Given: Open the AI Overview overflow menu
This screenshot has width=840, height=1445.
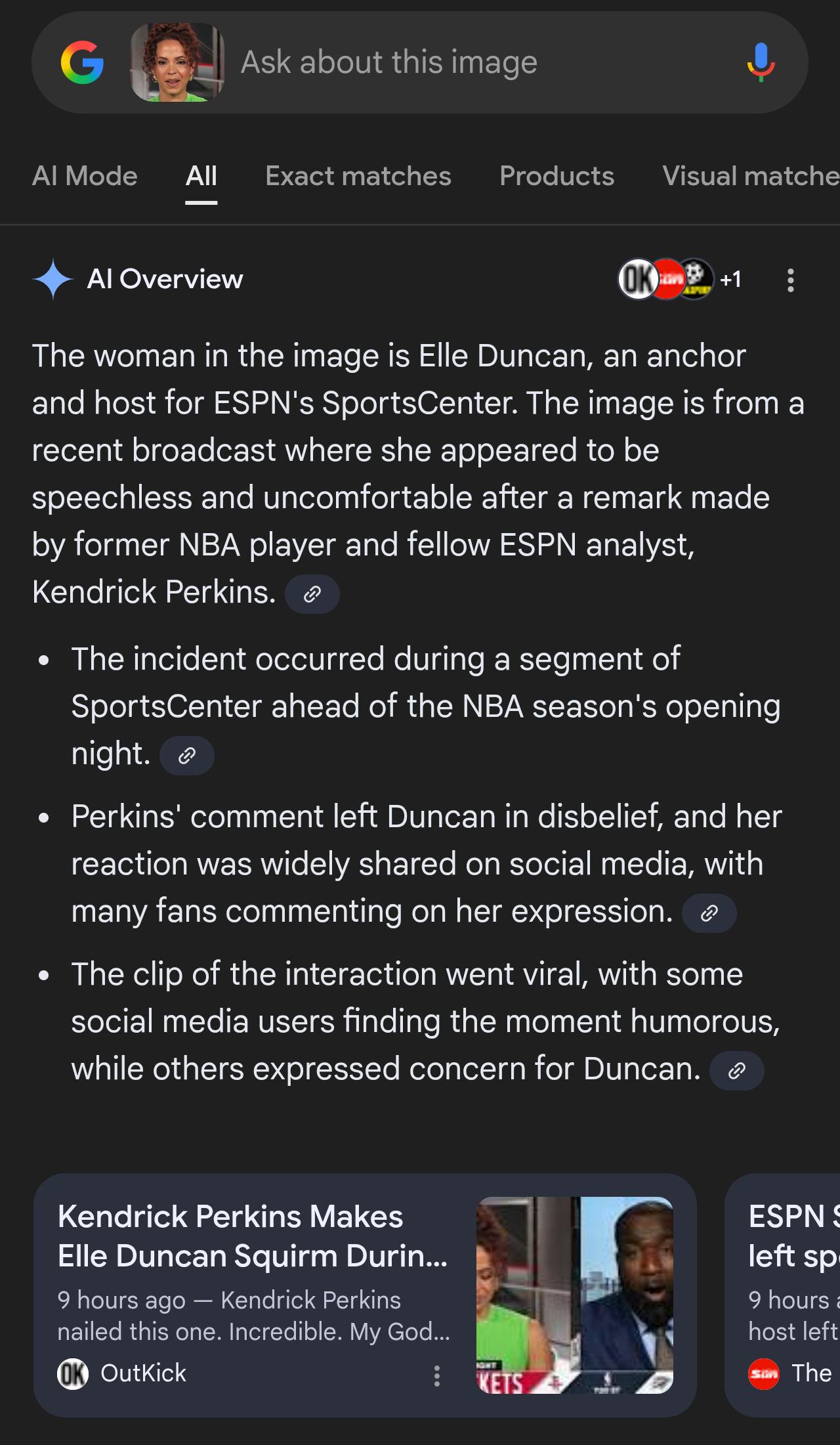Looking at the screenshot, I should click(790, 280).
